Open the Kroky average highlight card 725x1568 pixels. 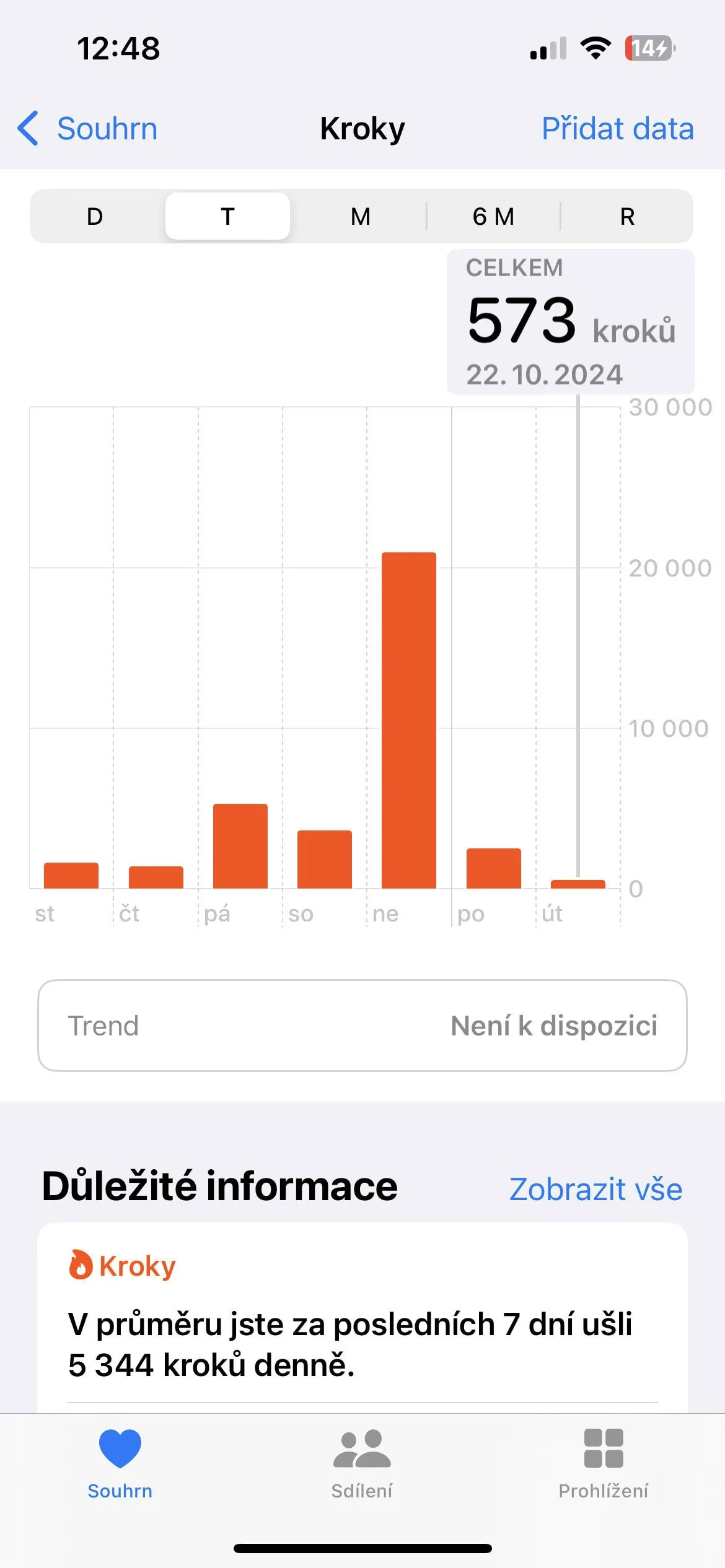point(362,1325)
